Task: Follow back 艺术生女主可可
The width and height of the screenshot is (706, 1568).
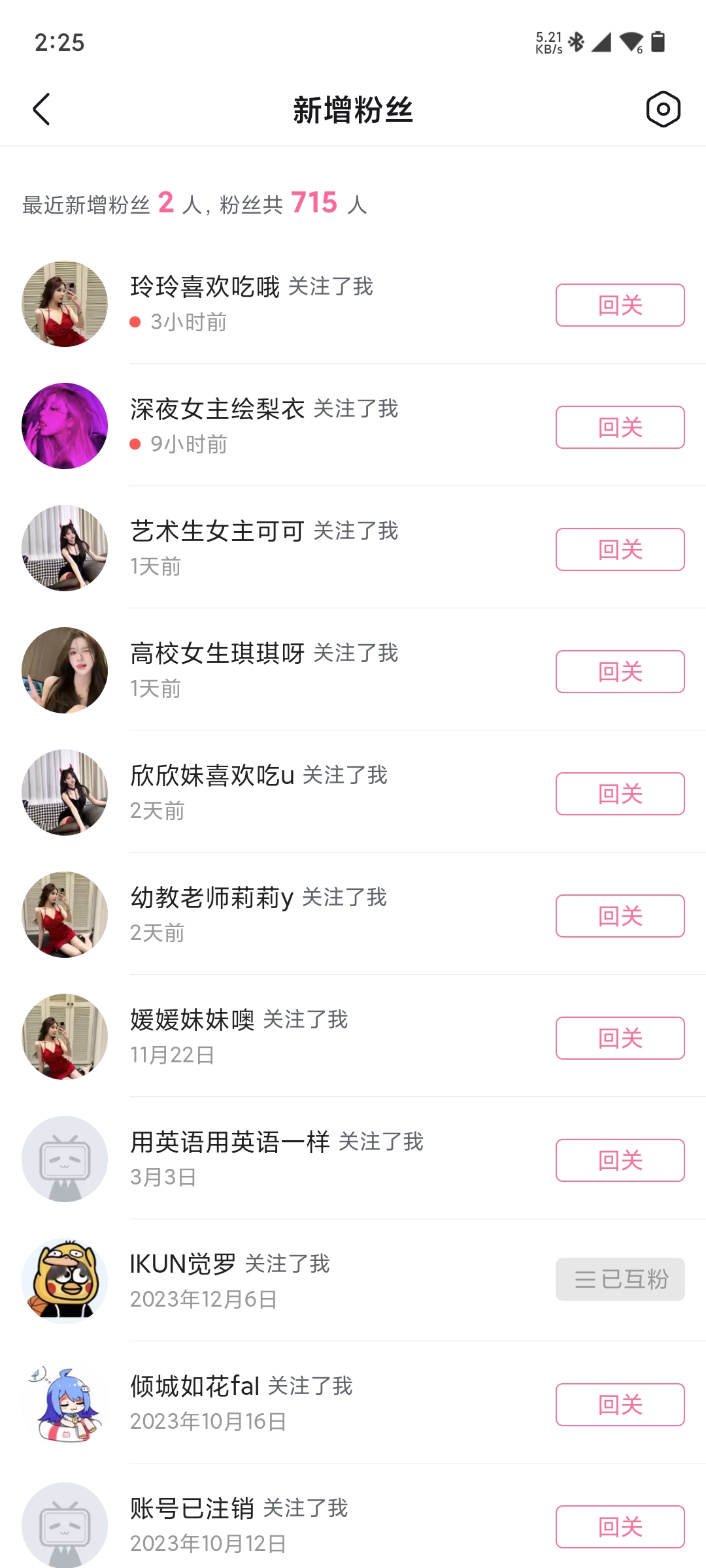Action: point(620,549)
